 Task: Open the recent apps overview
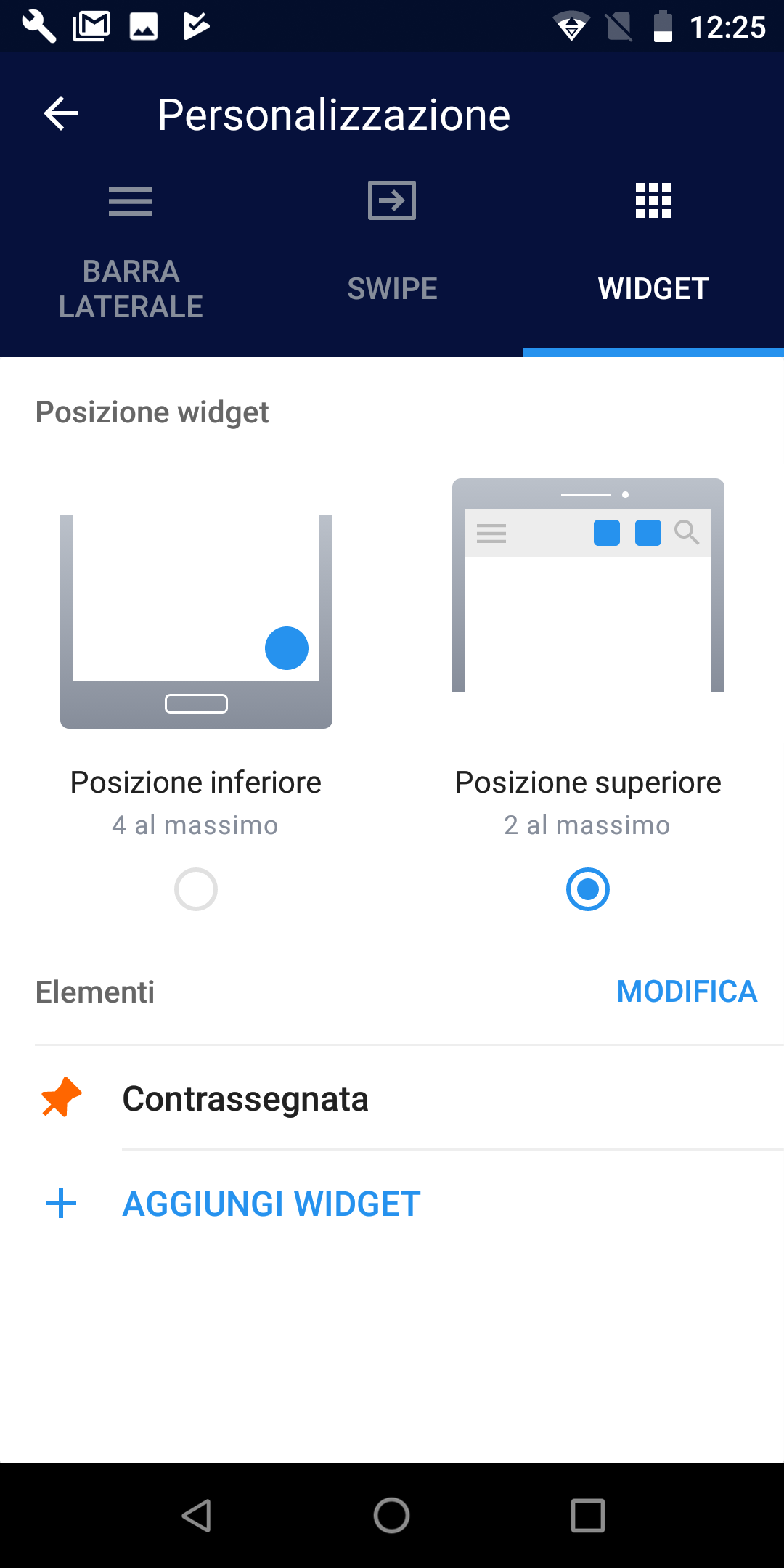point(588,1516)
